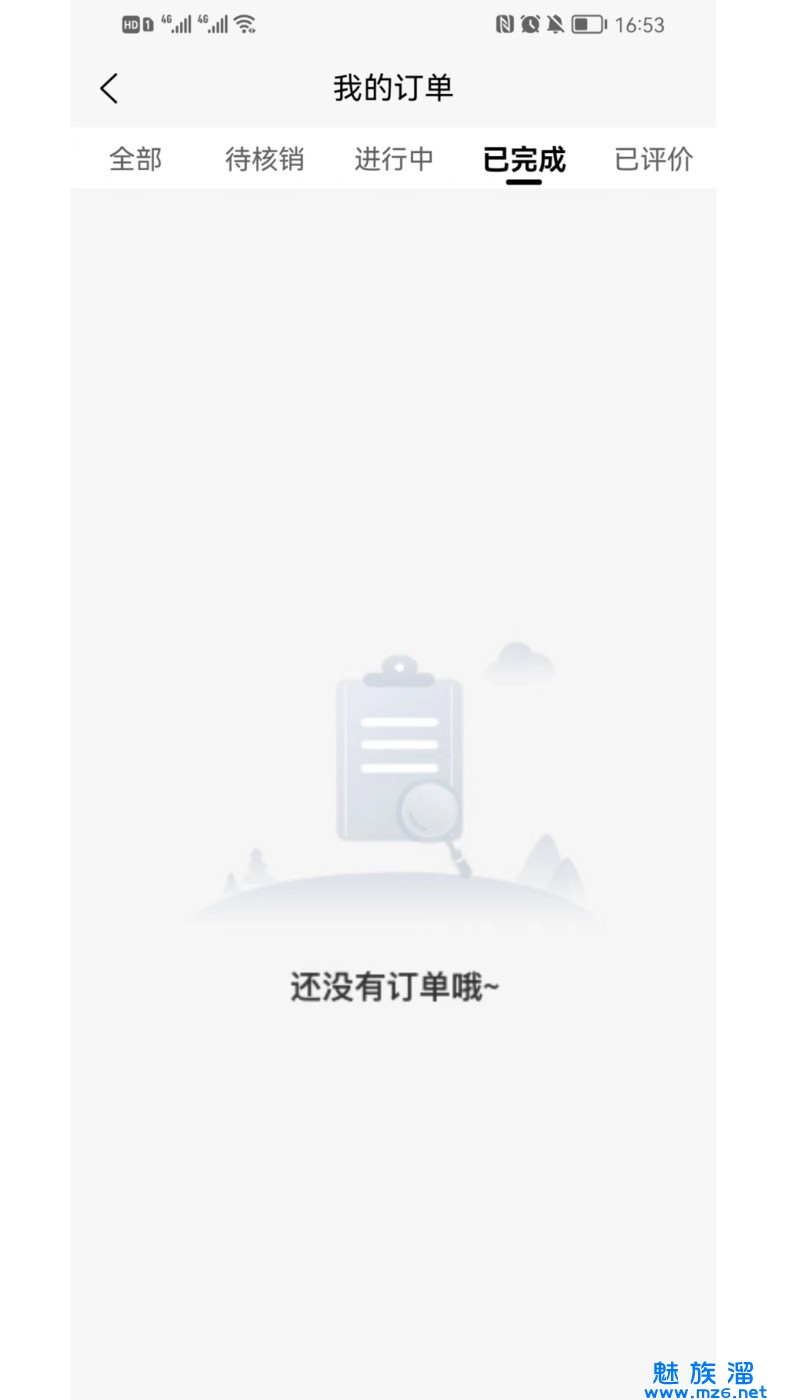
Task: View the 已评价 orders tab
Action: coord(653,159)
